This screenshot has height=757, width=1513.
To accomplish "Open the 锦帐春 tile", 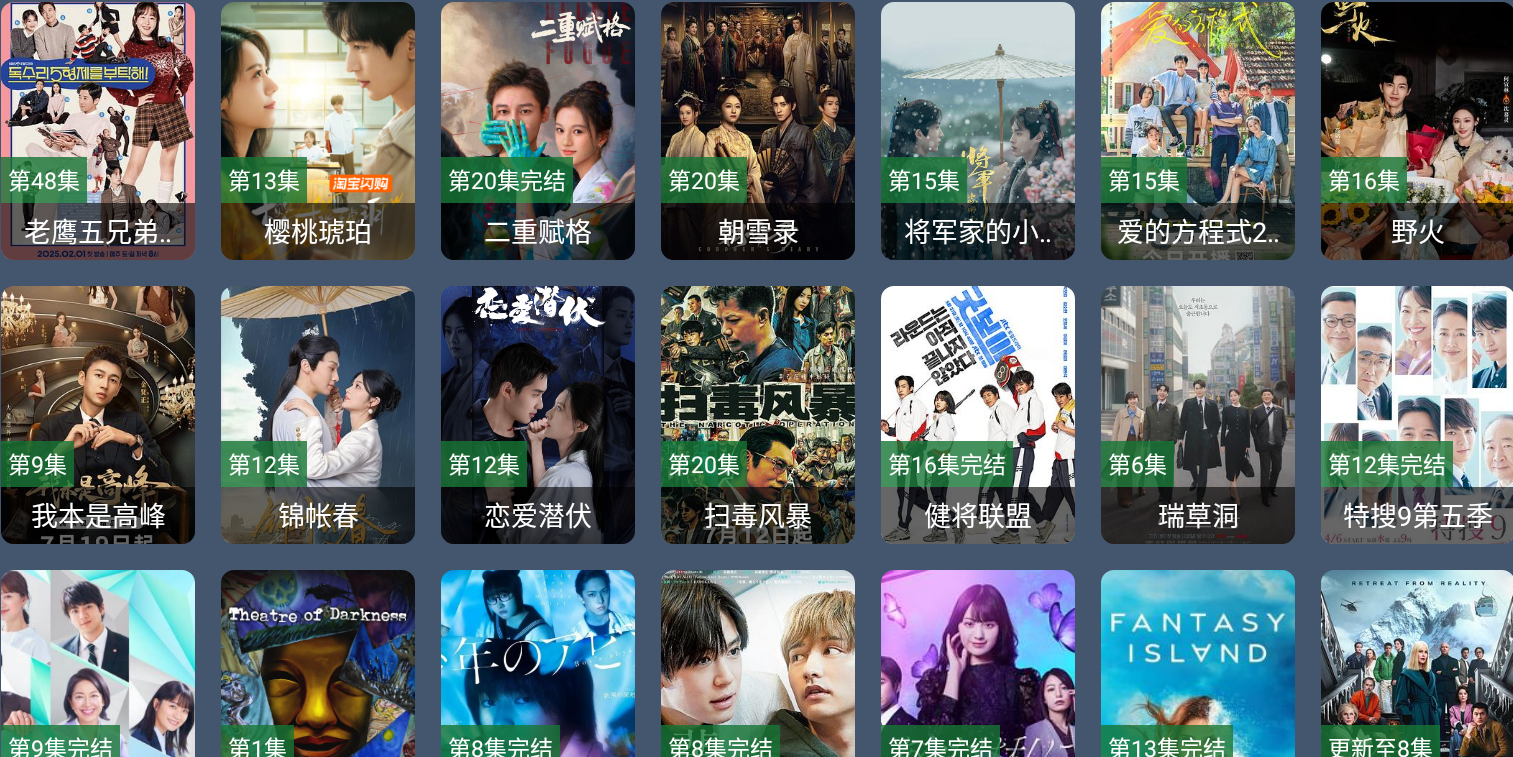I will tap(318, 415).
